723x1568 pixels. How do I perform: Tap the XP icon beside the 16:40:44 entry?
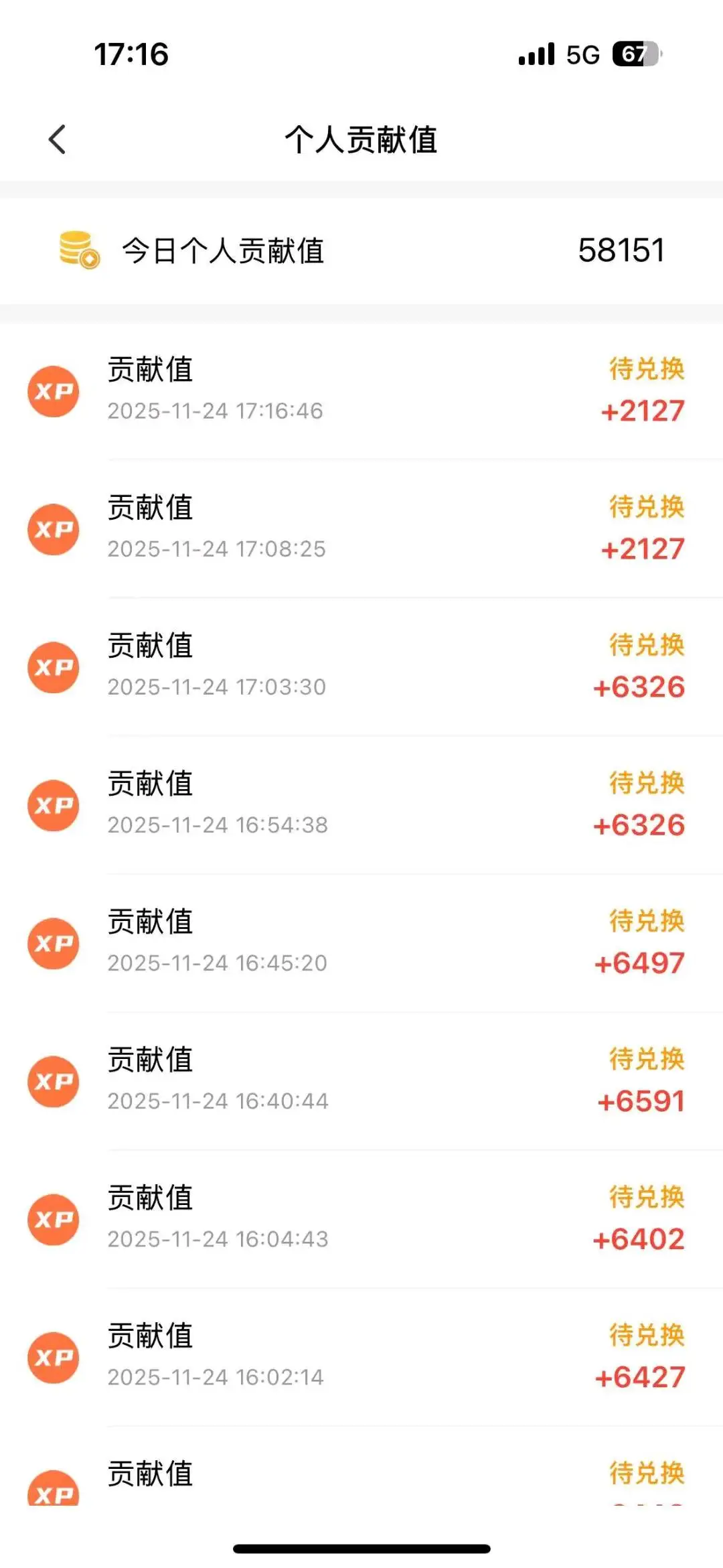[x=54, y=1081]
